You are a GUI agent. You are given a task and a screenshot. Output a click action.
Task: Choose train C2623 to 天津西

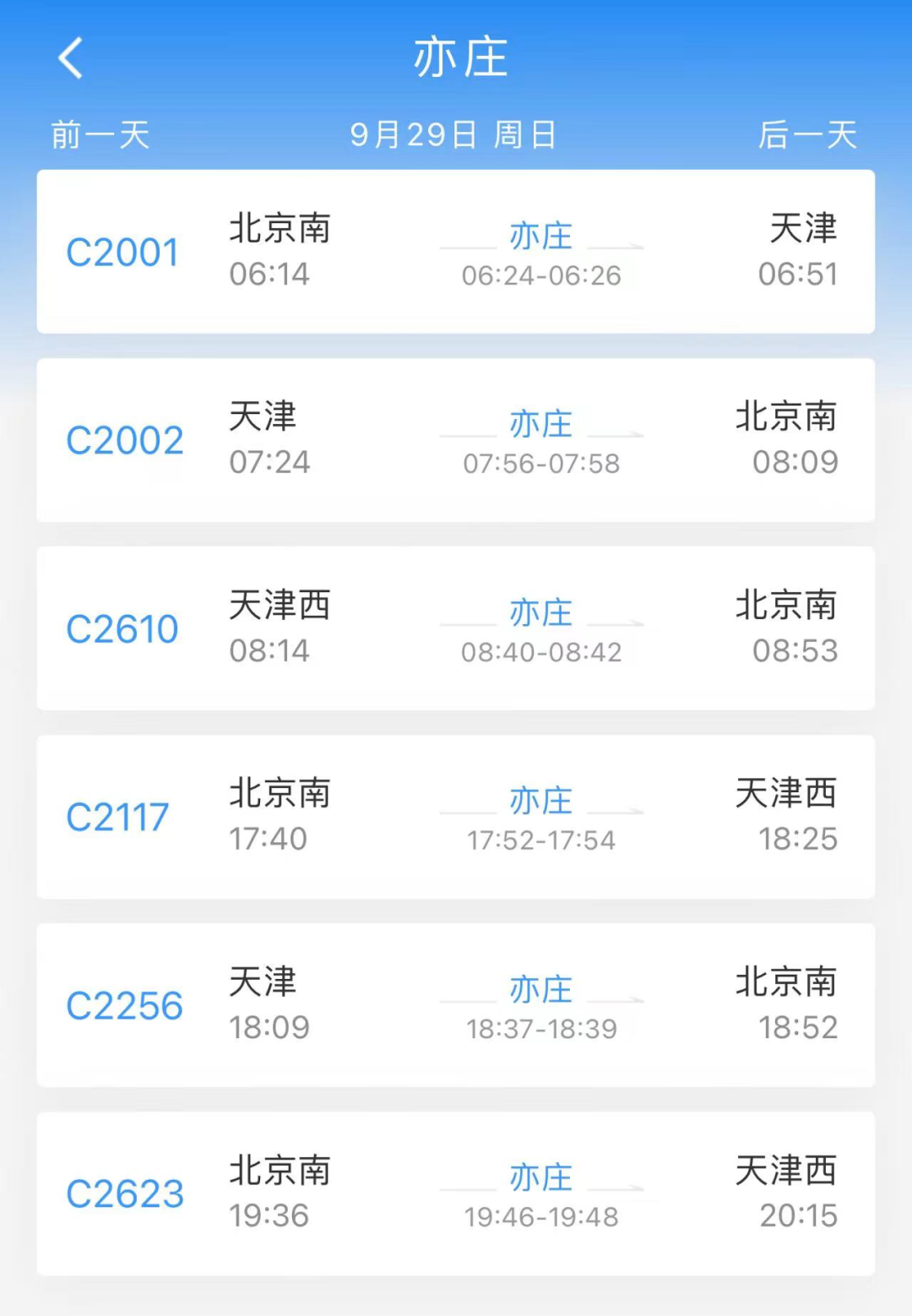tap(455, 1194)
